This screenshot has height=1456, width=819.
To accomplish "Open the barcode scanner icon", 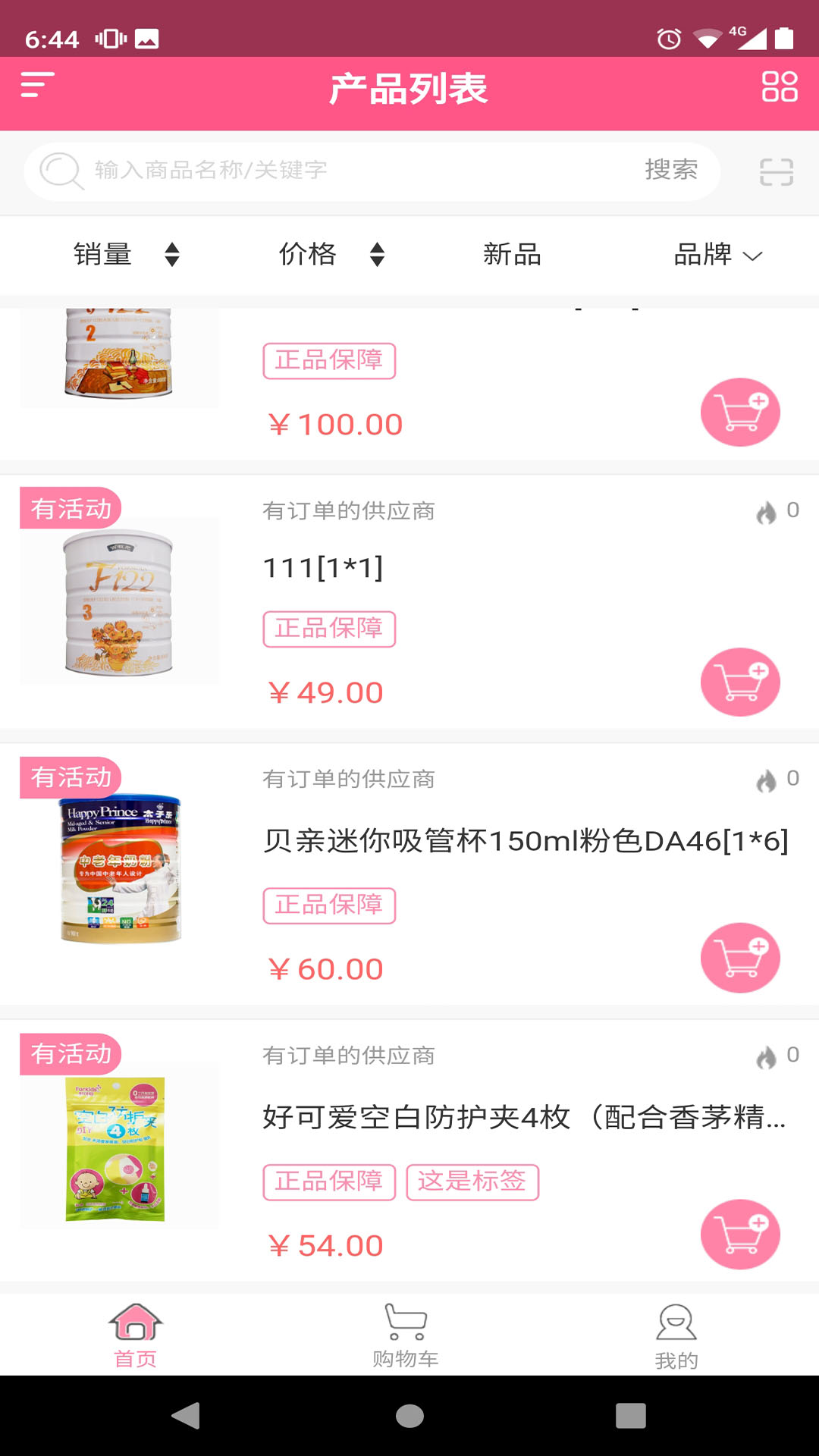I will (x=776, y=172).
